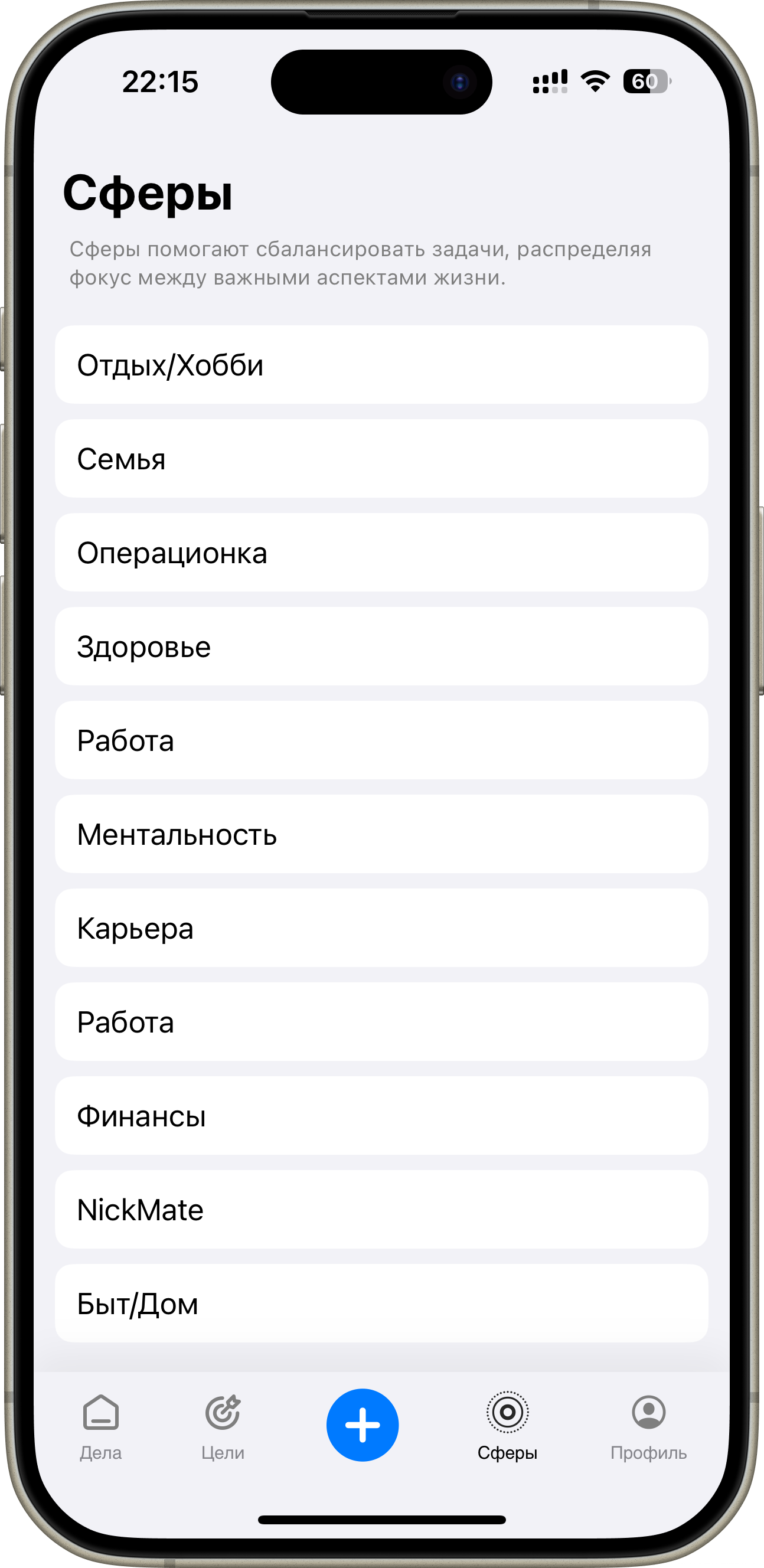Open the Карьера sphere

[381, 927]
